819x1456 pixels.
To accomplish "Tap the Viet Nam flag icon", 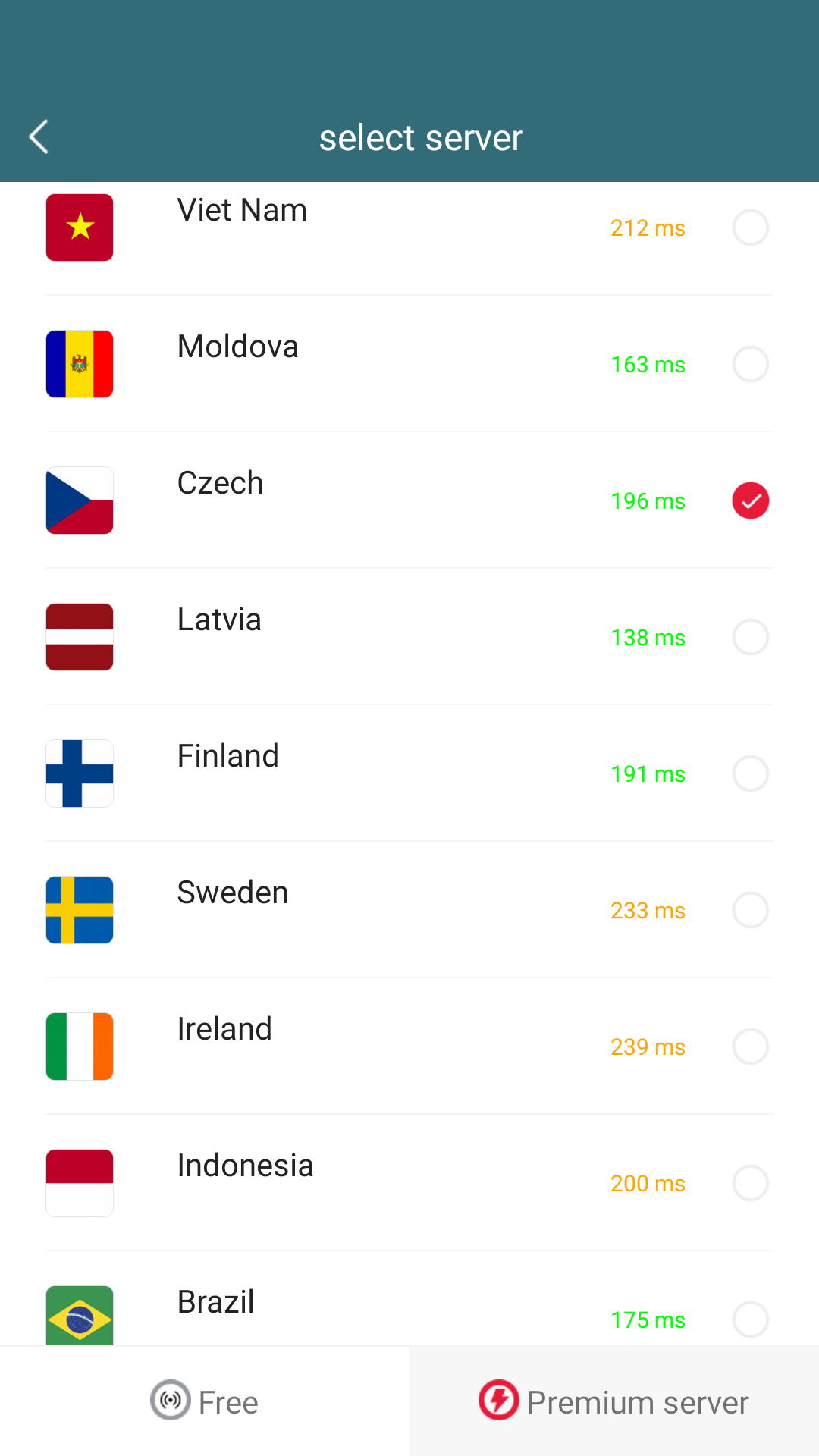I will click(x=80, y=227).
